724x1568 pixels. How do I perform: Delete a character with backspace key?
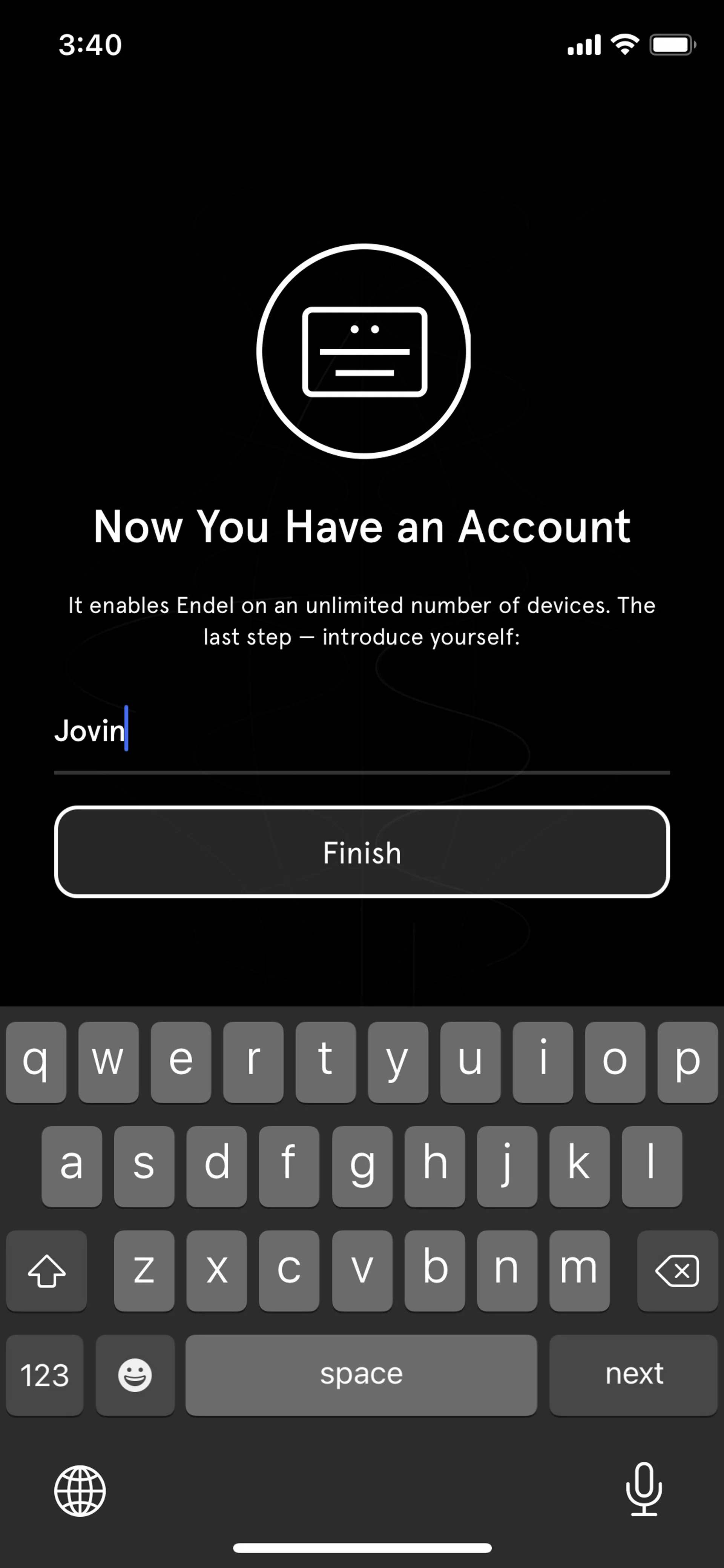[677, 1270]
